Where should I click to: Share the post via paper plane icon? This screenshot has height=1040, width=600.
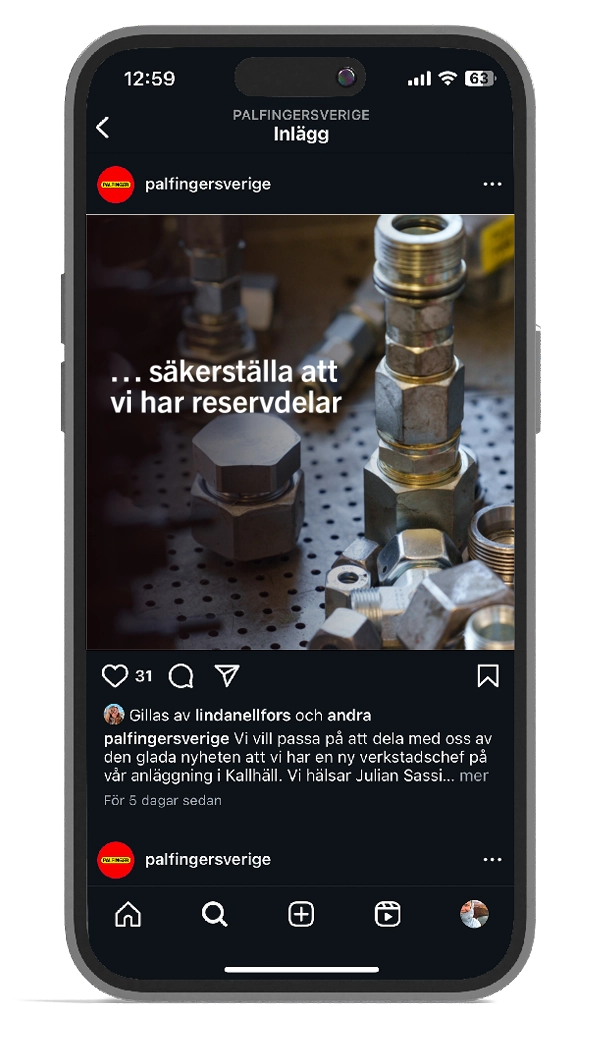[x=227, y=676]
